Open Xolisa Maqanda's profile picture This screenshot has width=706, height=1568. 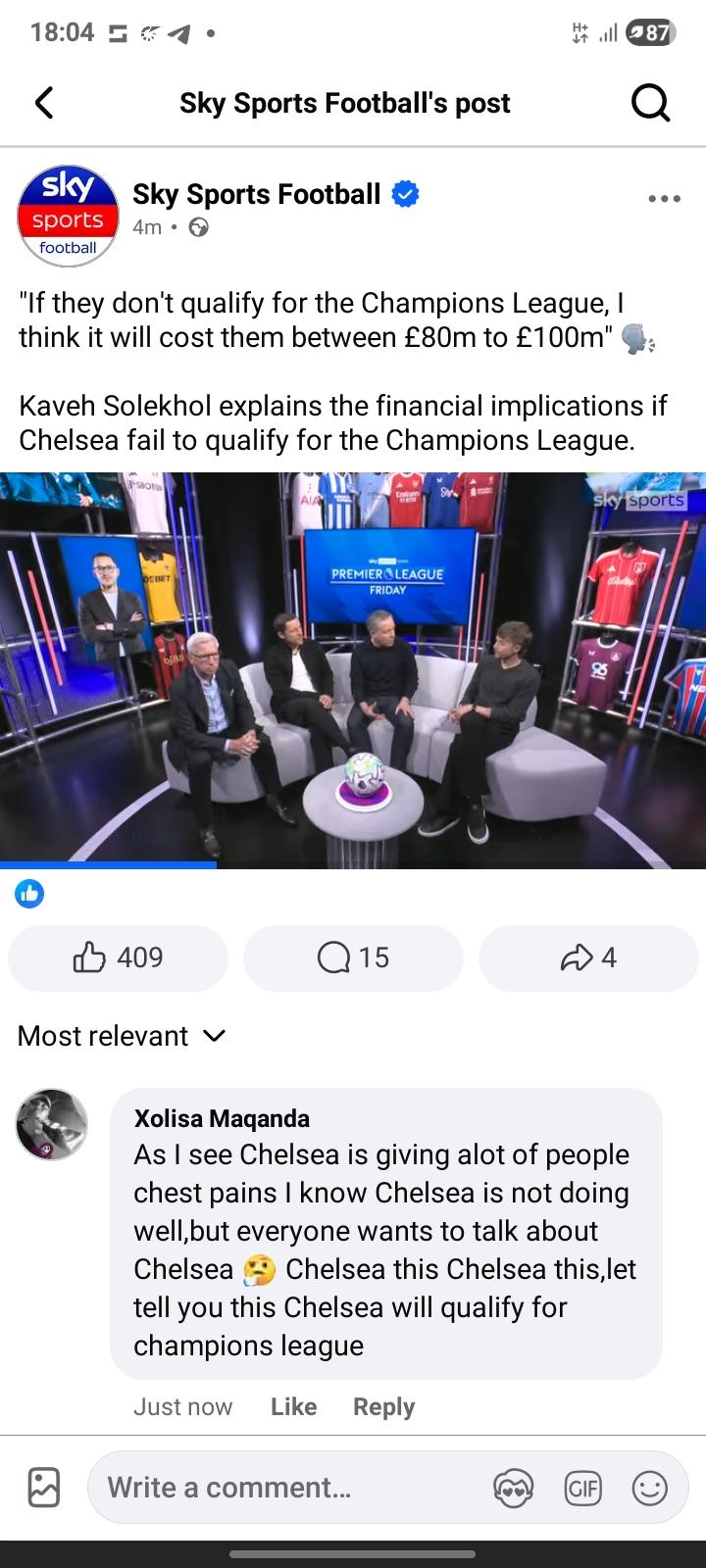tap(52, 1124)
